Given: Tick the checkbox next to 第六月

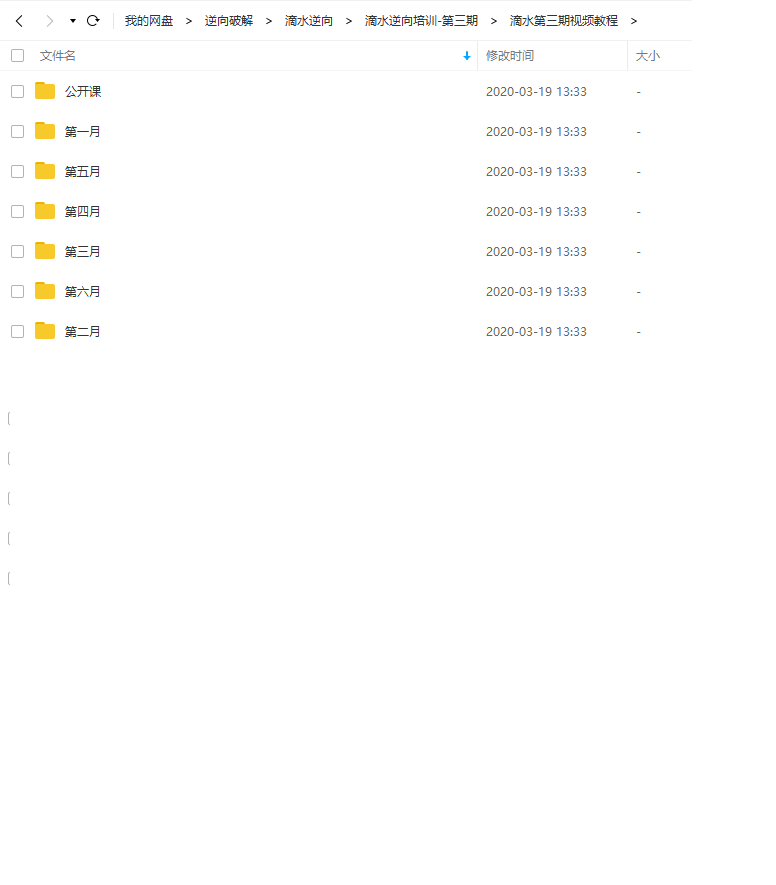Looking at the screenshot, I should click(x=17, y=291).
